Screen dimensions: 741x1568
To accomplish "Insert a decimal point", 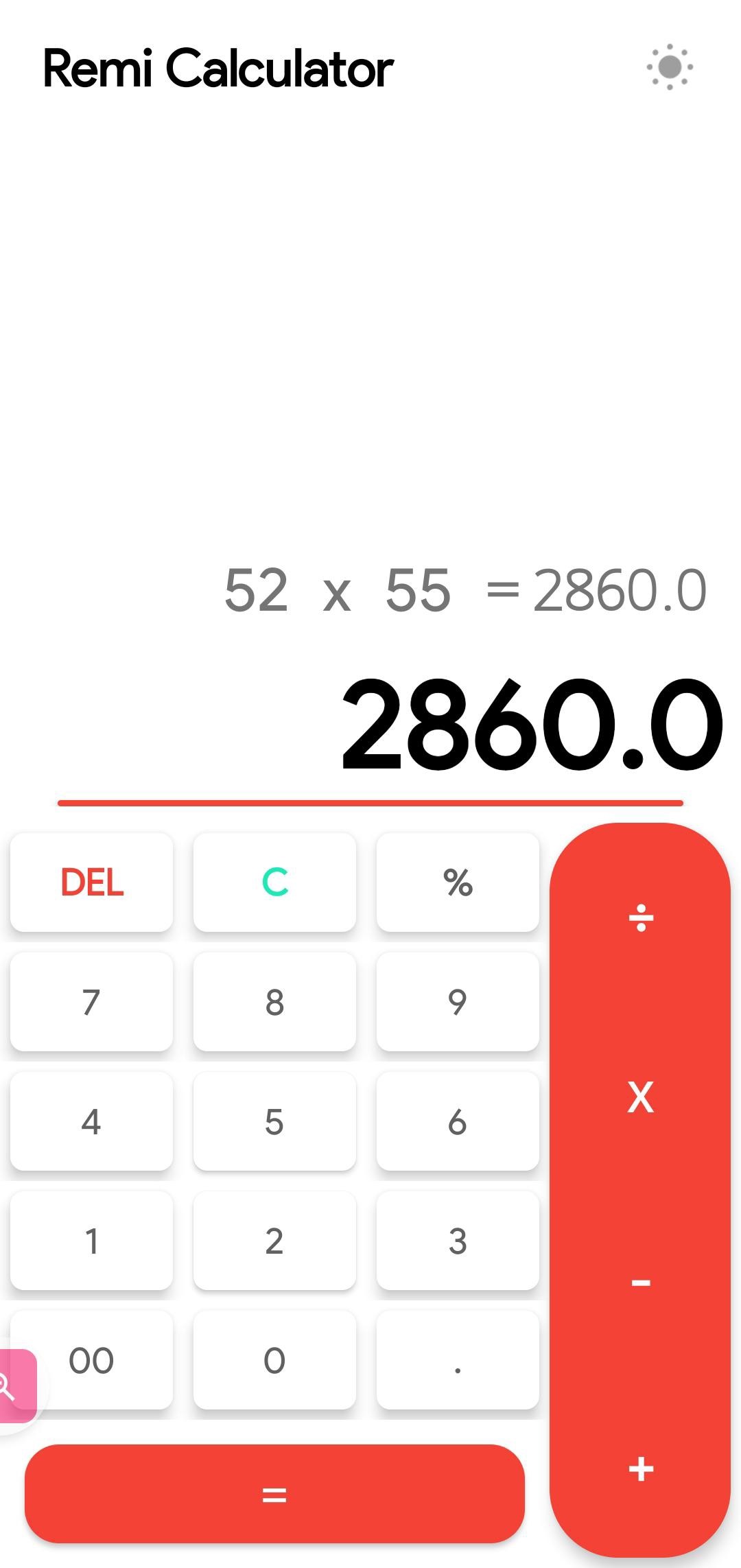I will tap(458, 1360).
